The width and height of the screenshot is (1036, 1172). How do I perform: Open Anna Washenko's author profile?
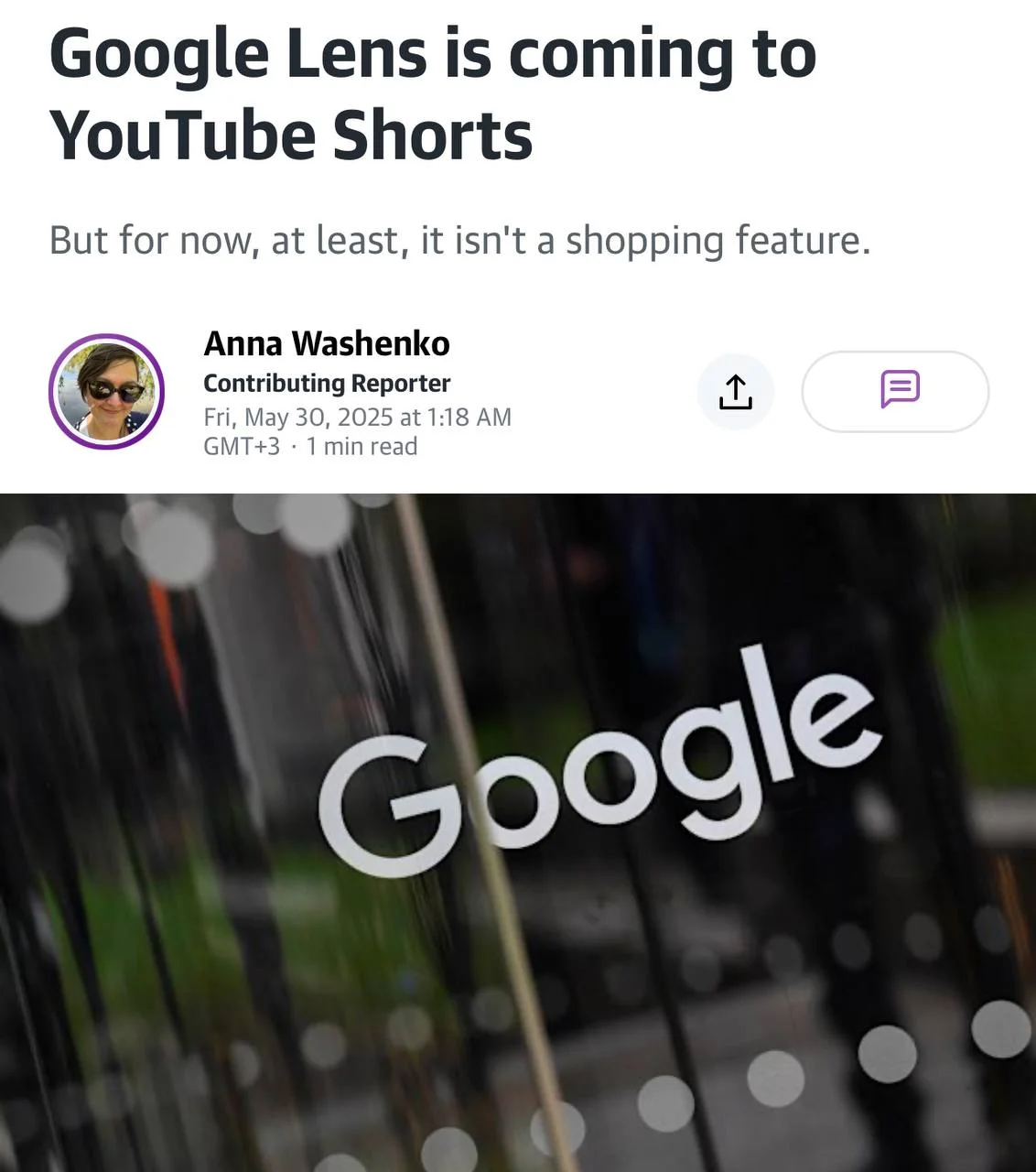[x=326, y=344]
